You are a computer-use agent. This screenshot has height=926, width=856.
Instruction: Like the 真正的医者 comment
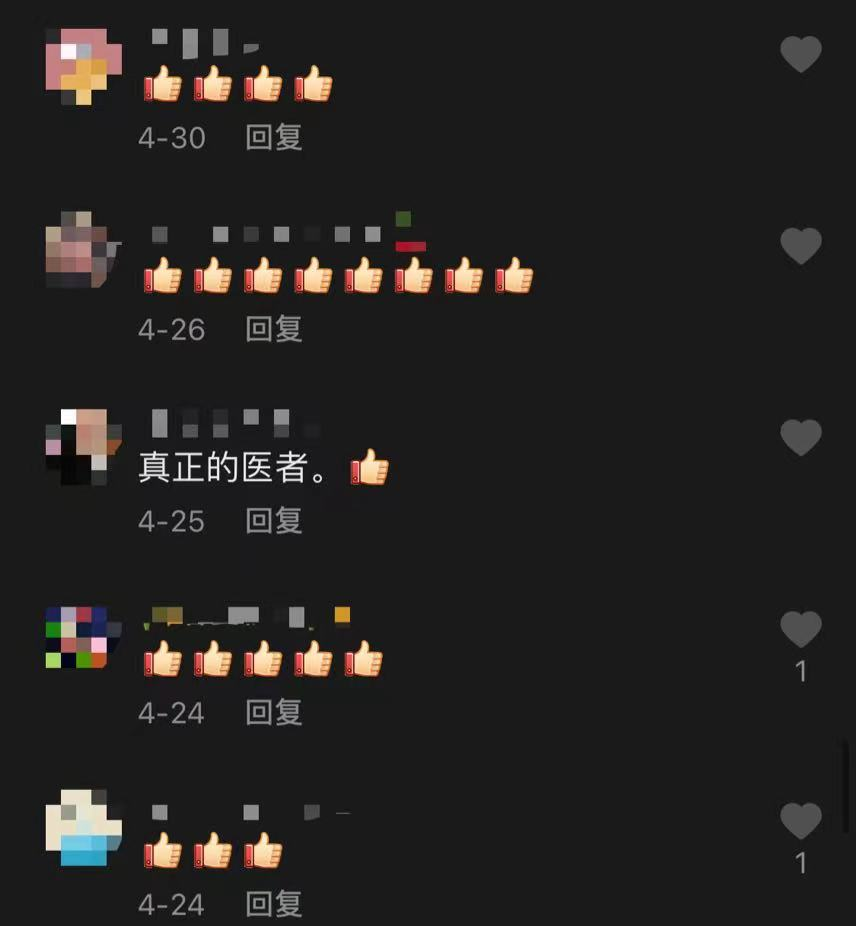[800, 438]
